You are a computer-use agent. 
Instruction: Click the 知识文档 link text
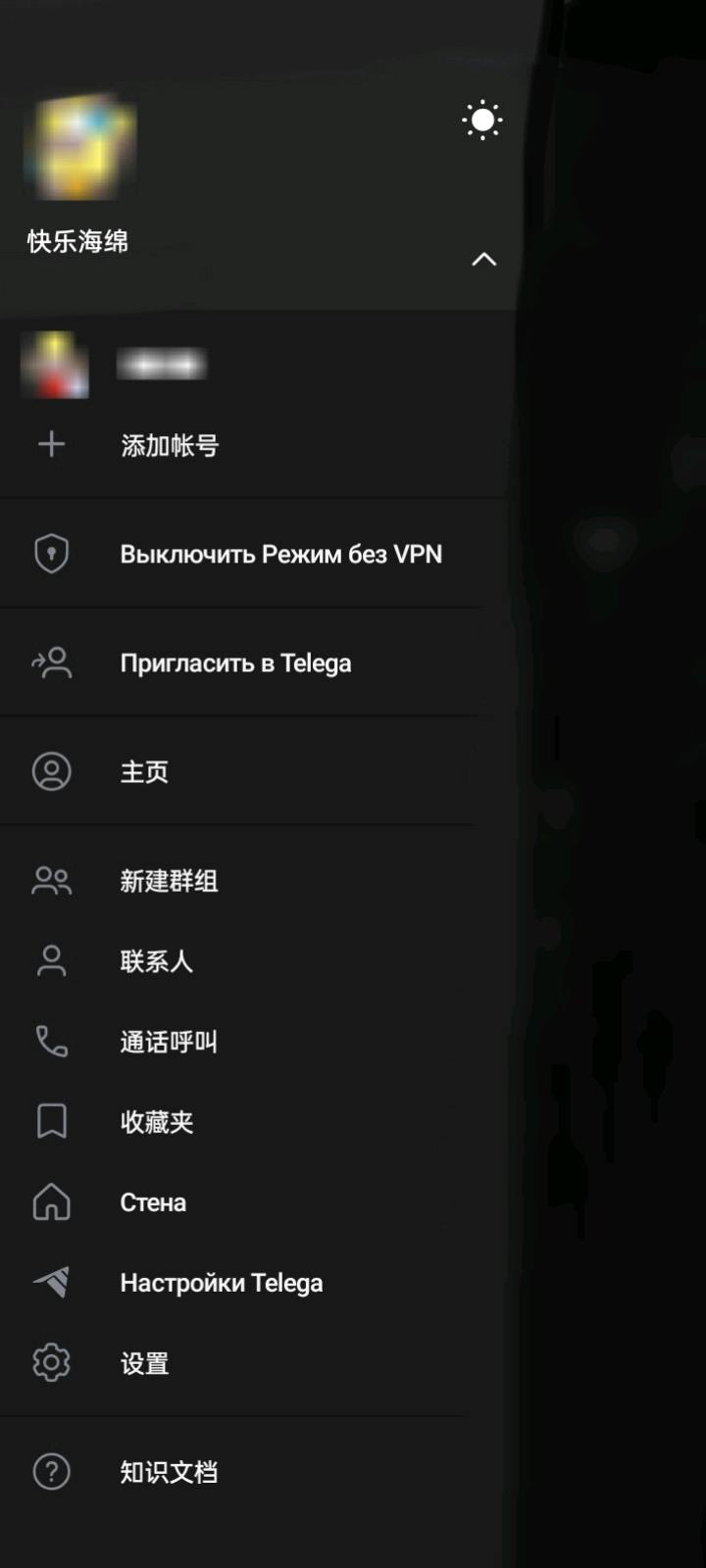click(x=169, y=1471)
